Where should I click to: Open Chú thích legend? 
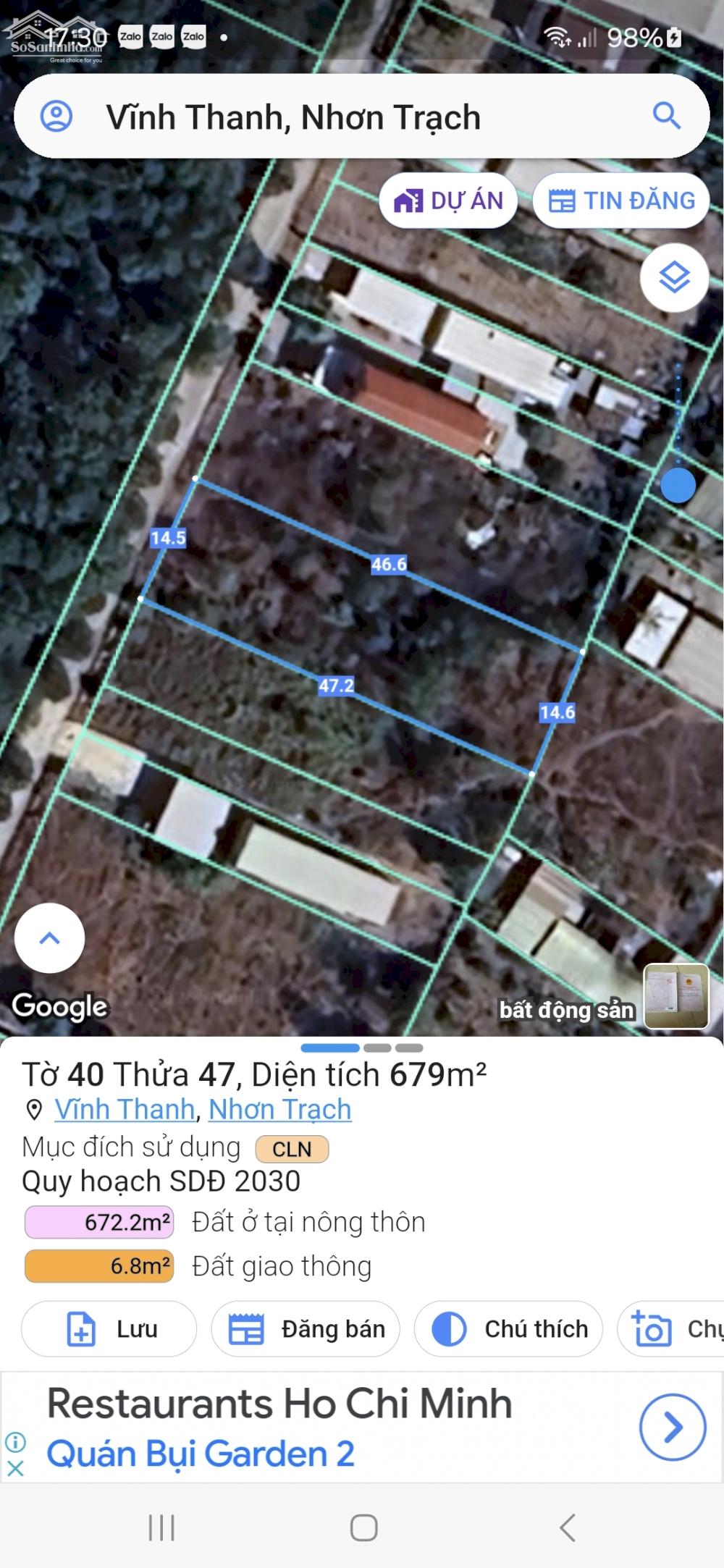(508, 1329)
